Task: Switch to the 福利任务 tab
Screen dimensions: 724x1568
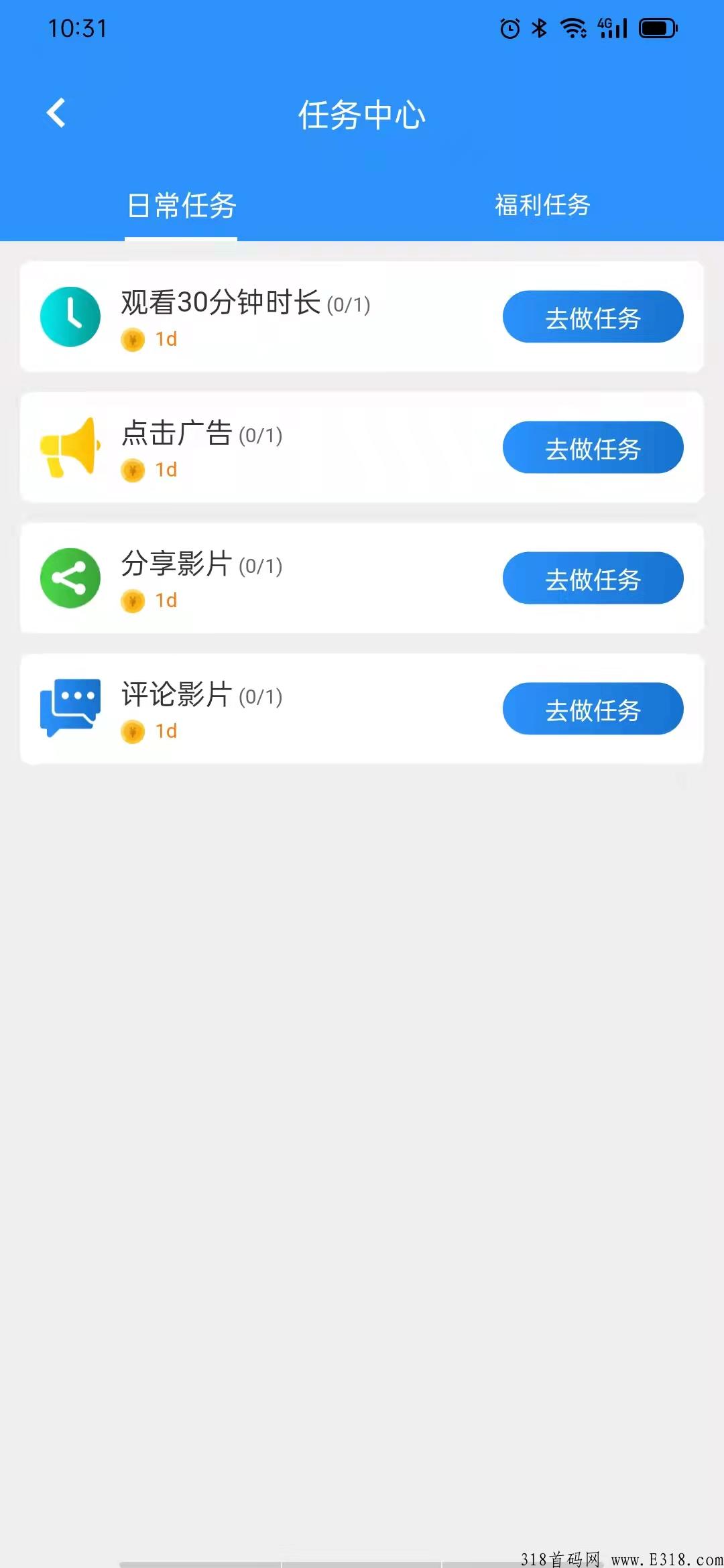Action: coord(542,205)
